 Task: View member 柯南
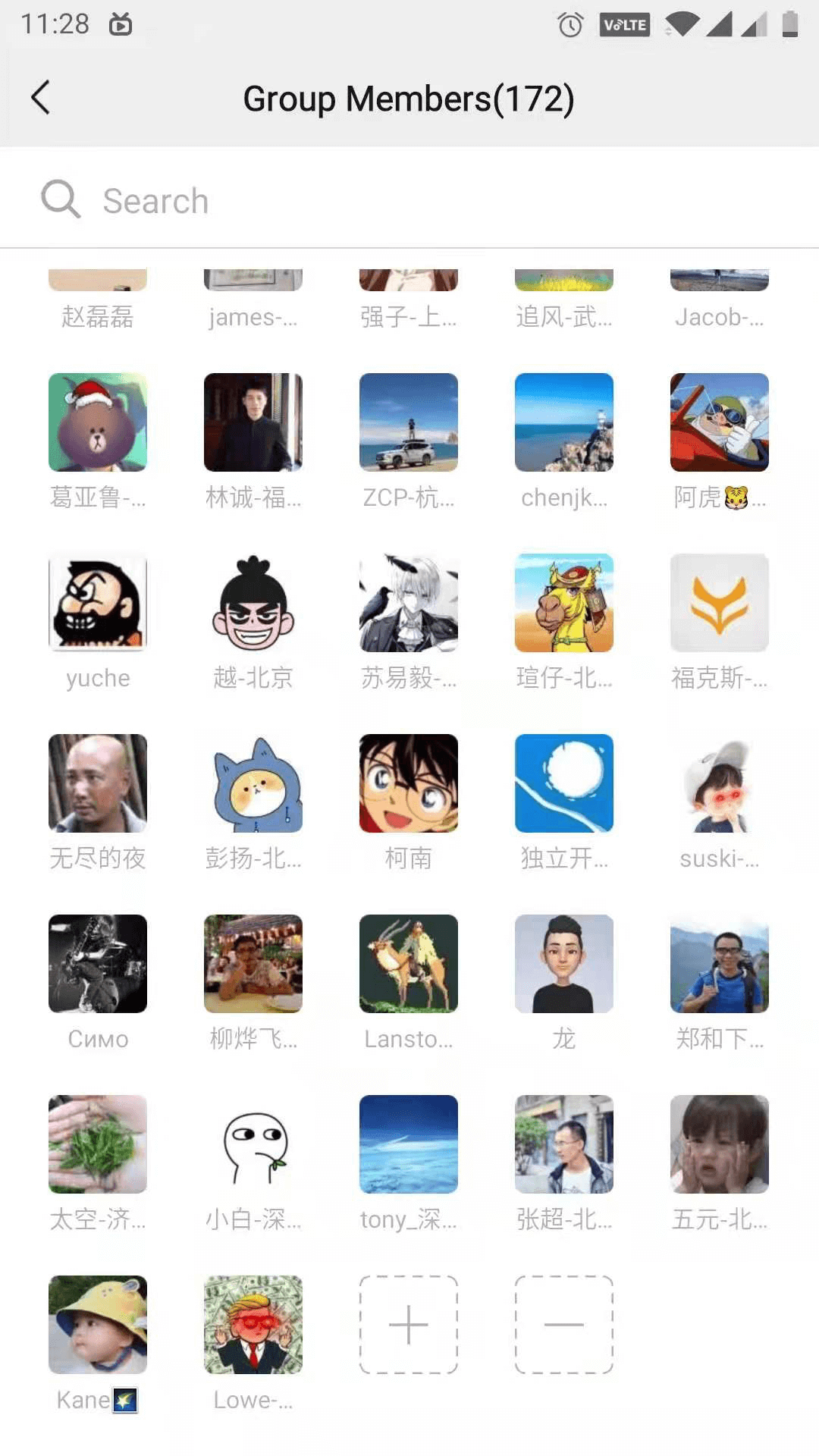408,783
